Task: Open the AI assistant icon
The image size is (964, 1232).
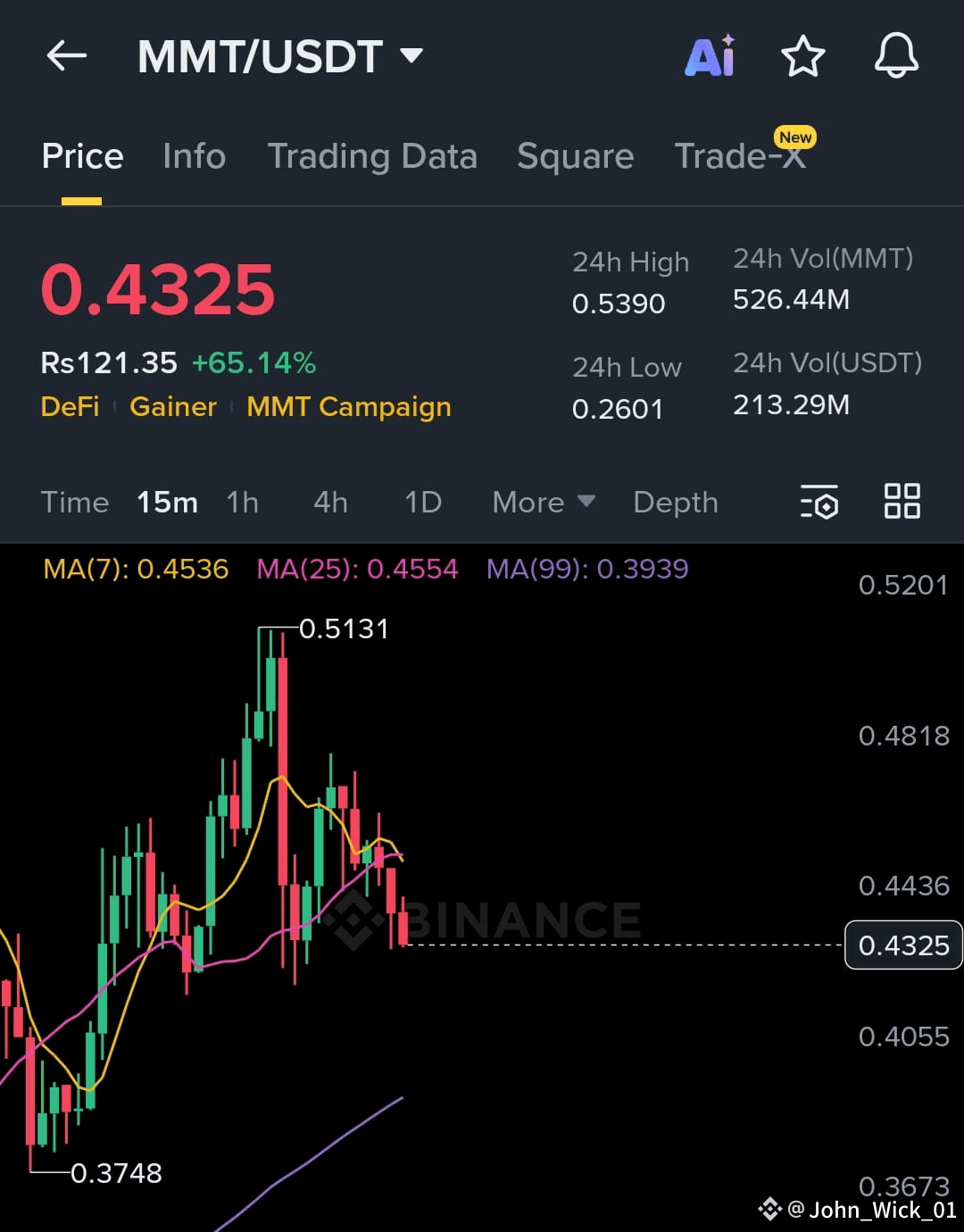Action: (710, 56)
